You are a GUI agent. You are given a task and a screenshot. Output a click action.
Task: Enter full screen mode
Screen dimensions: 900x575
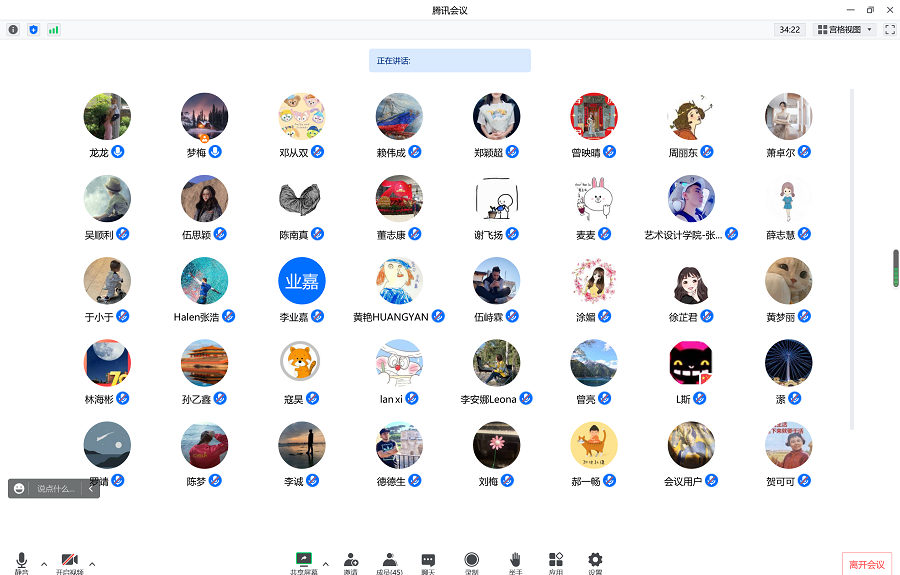click(890, 30)
